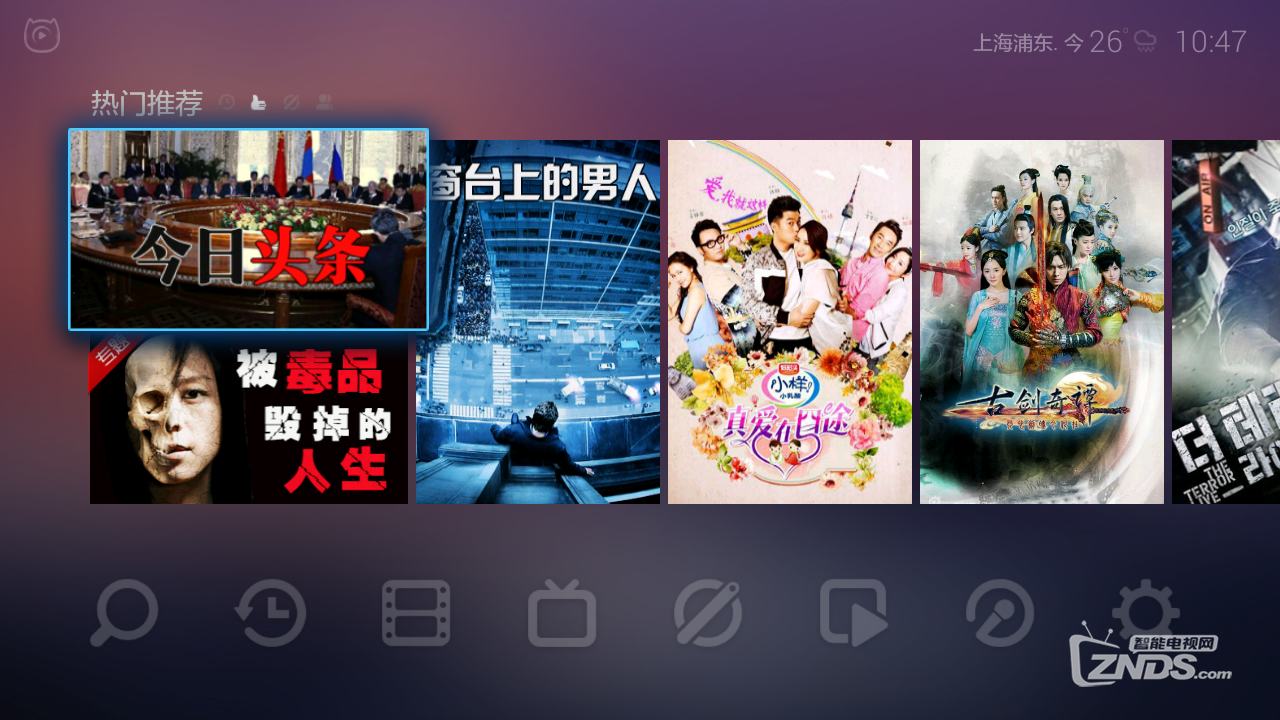Screen dimensions: 1280x720
Task: Switch to the small history clock tab
Action: [227, 102]
